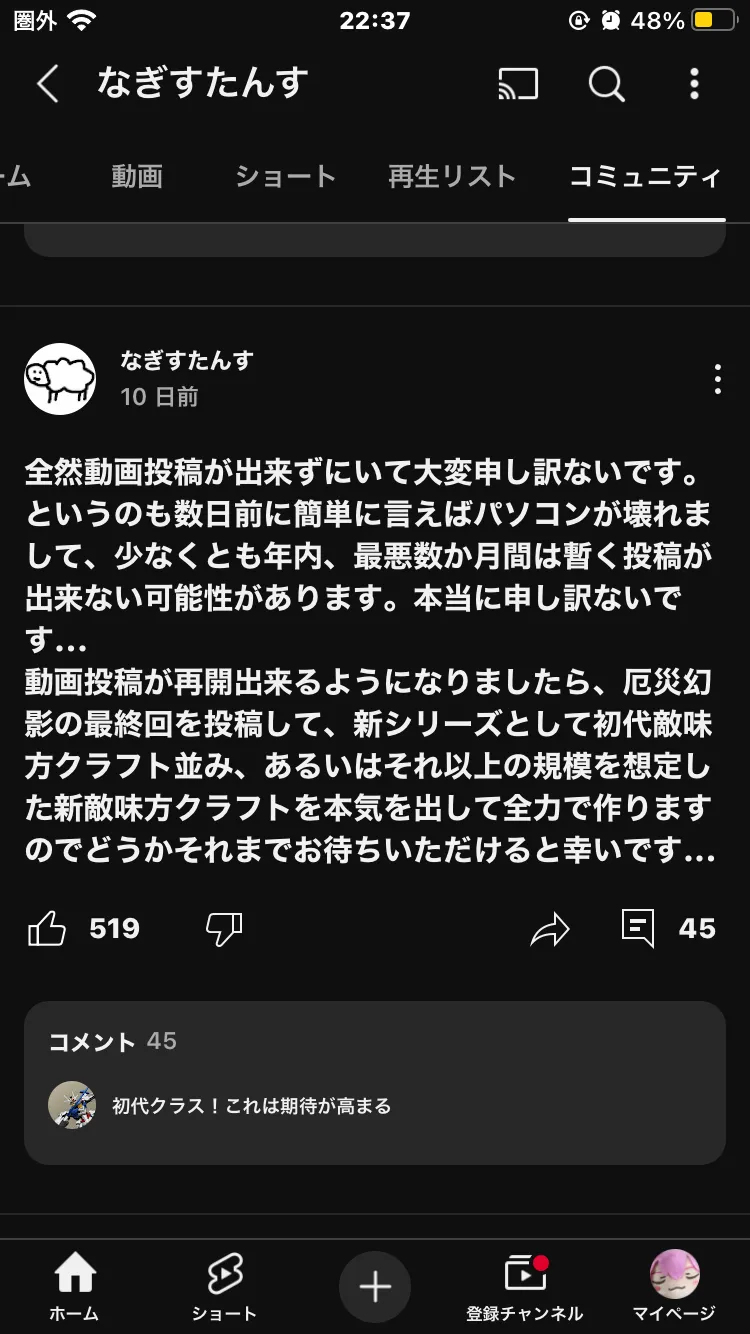Select the コミュニティ tab
Image resolution: width=750 pixels, height=1334 pixels.
(645, 177)
